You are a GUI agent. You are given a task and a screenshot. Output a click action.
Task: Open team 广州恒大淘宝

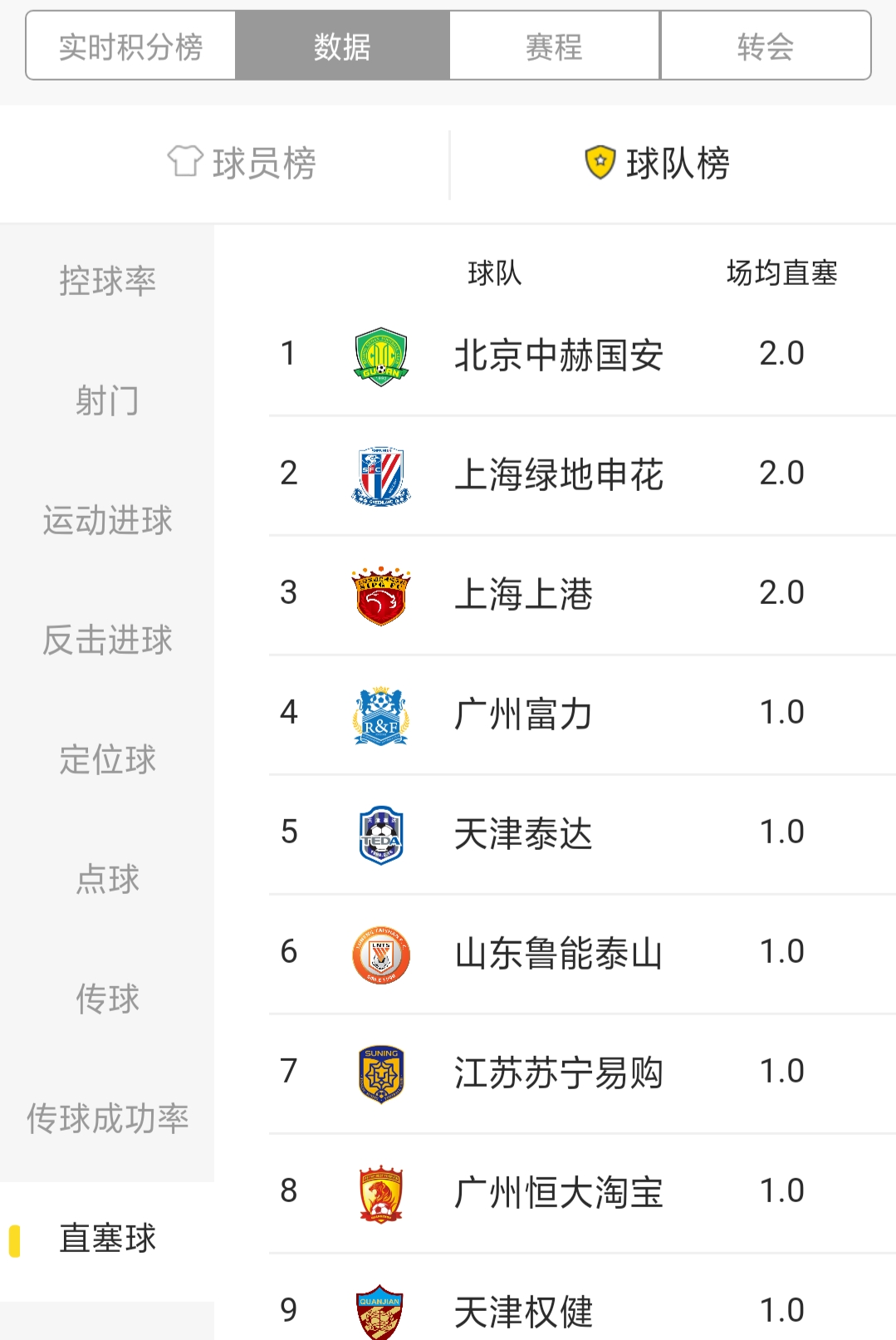(558, 1193)
